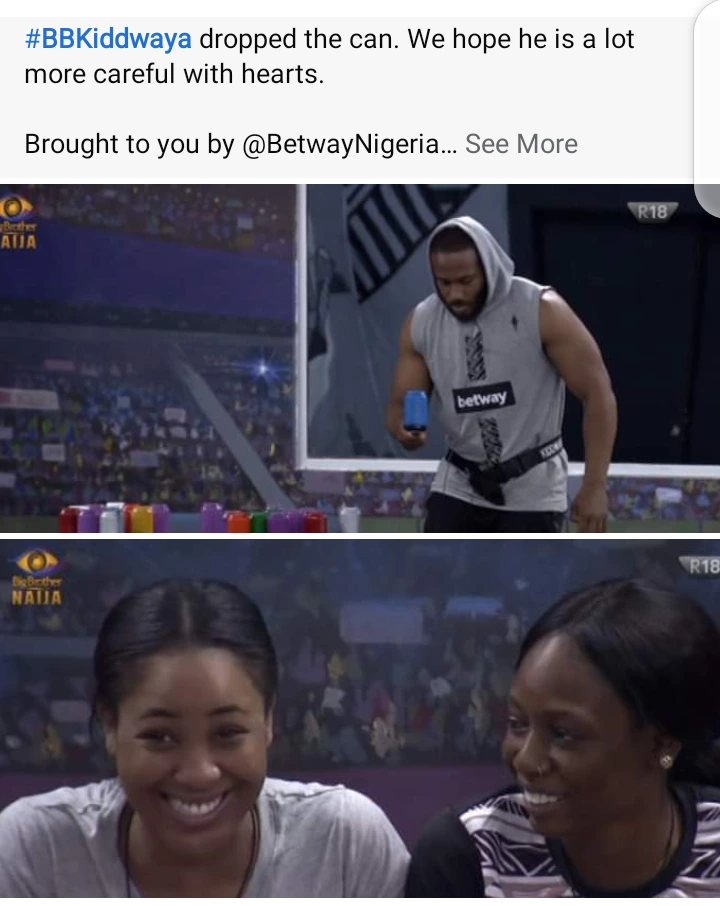The height and width of the screenshot is (906, 720).
Task: Open the photo of the man holding a can
Action: [x=360, y=357]
